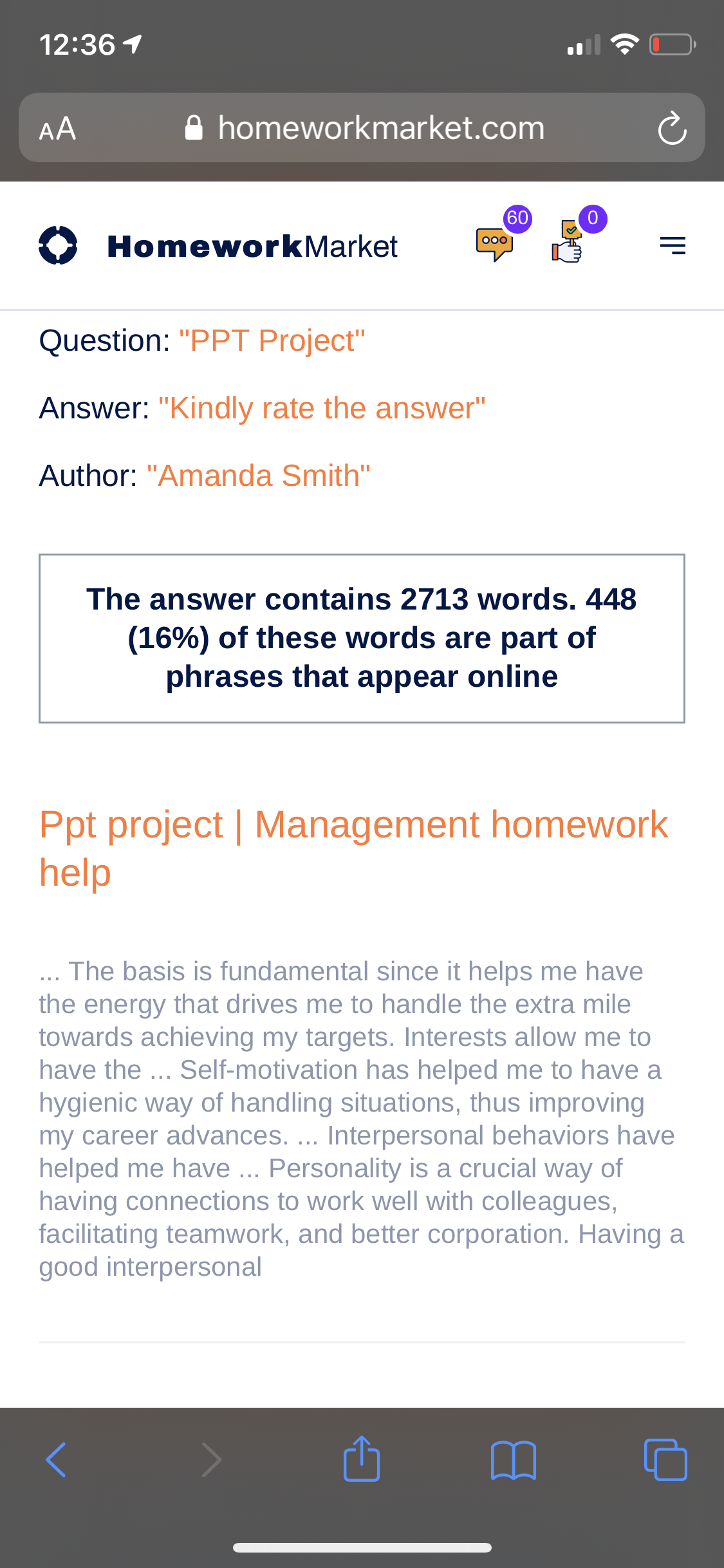Open the AA reader text options
Screen dimensions: 724x1568
pyautogui.click(x=57, y=128)
